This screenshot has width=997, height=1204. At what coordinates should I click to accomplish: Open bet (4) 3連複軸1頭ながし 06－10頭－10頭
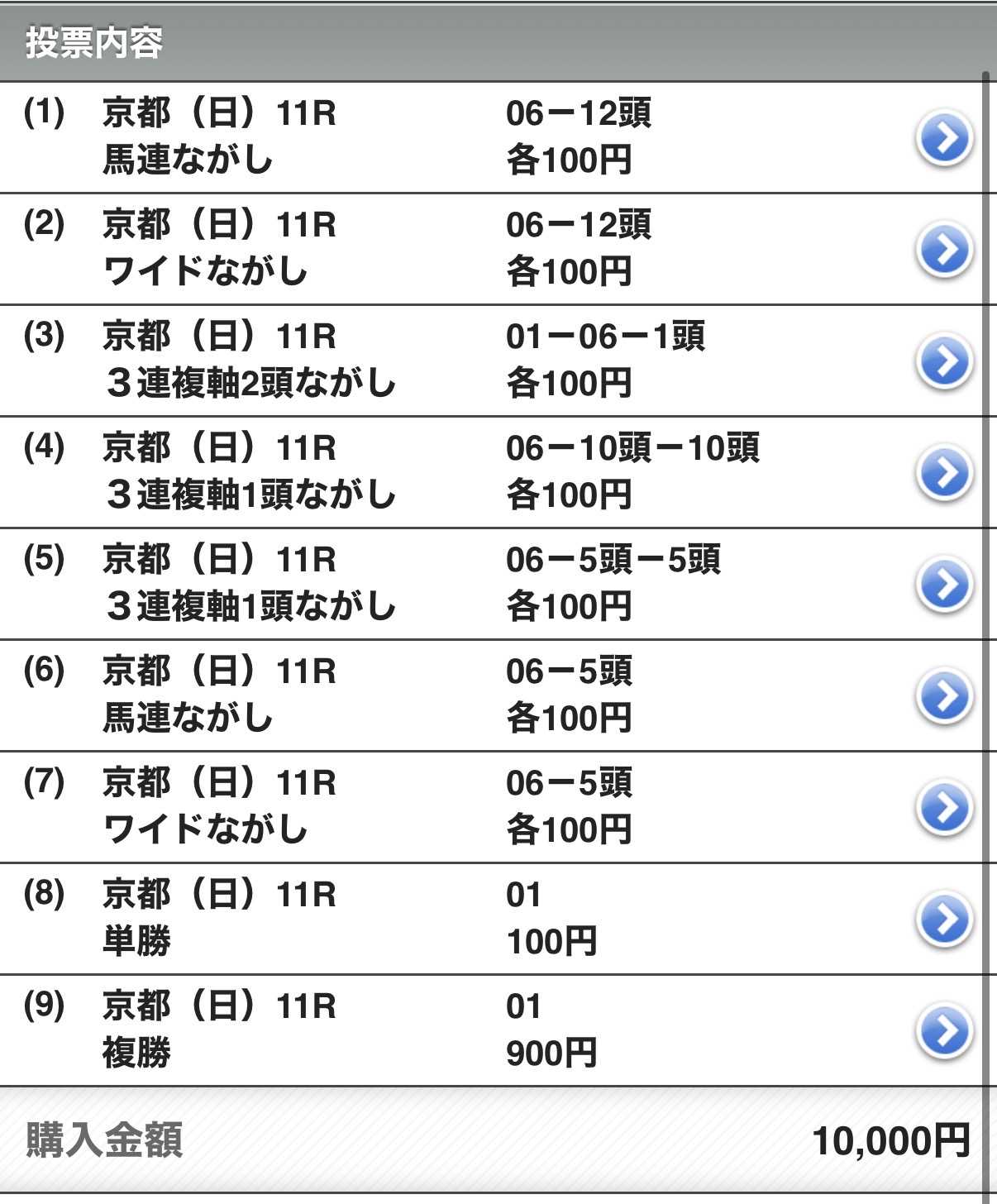pos(943,473)
